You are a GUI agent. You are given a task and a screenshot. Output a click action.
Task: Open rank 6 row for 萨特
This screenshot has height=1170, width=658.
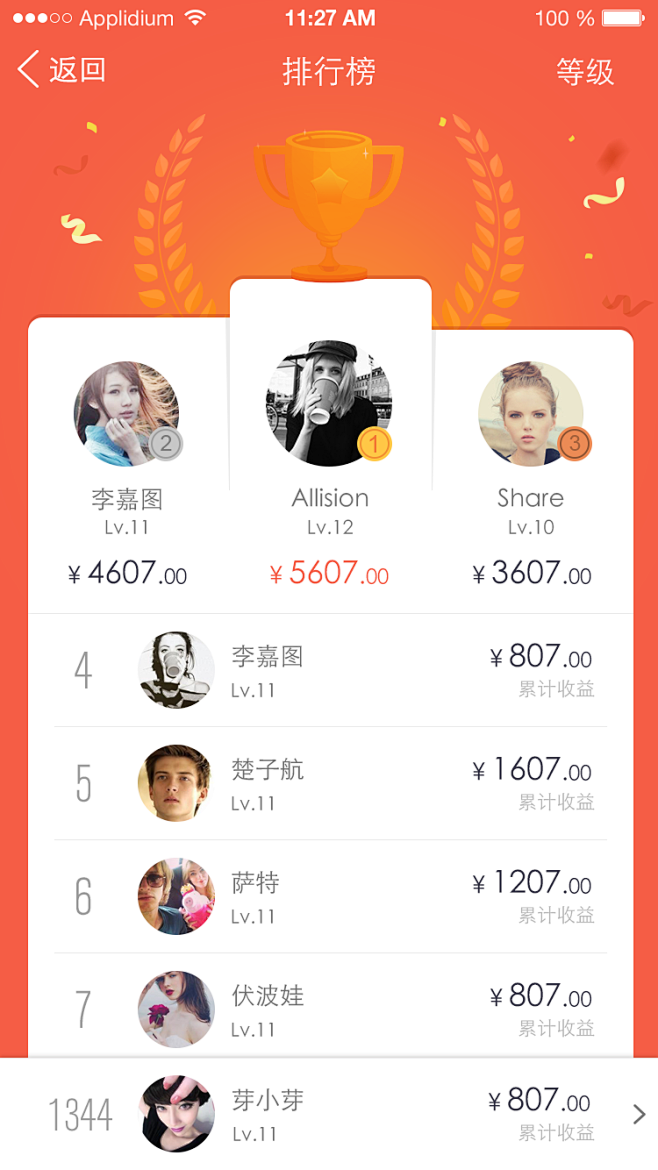pyautogui.click(x=330, y=896)
